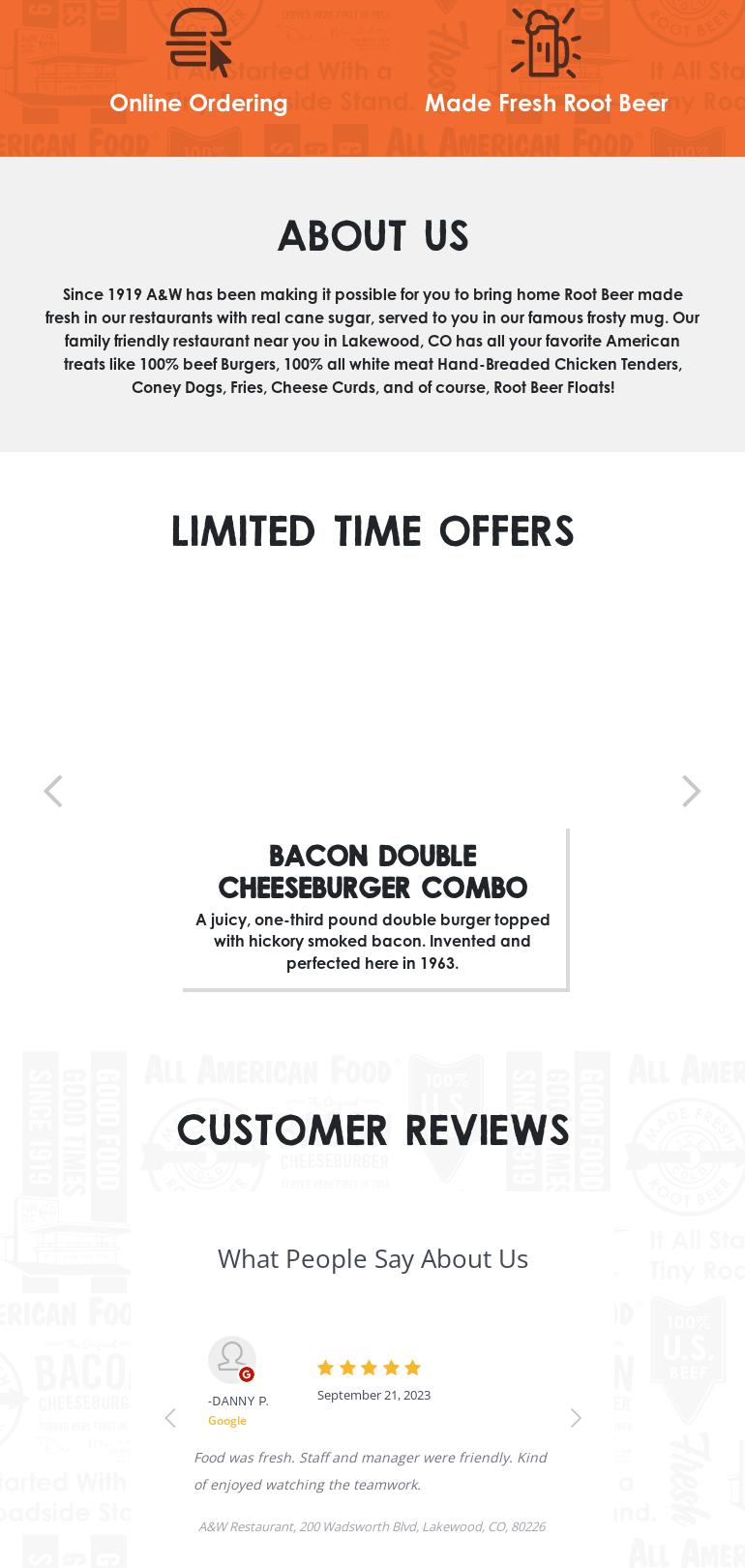745x1568 pixels.
Task: Click the frosty root beer mug icon
Action: click(546, 43)
